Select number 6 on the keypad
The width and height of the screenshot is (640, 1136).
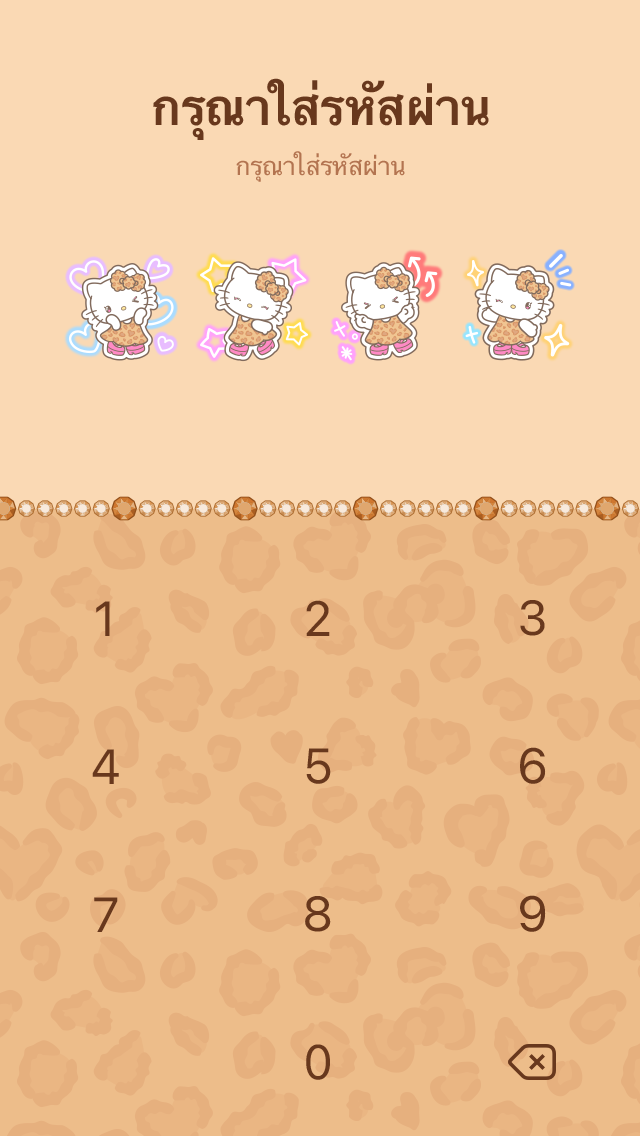(x=532, y=767)
